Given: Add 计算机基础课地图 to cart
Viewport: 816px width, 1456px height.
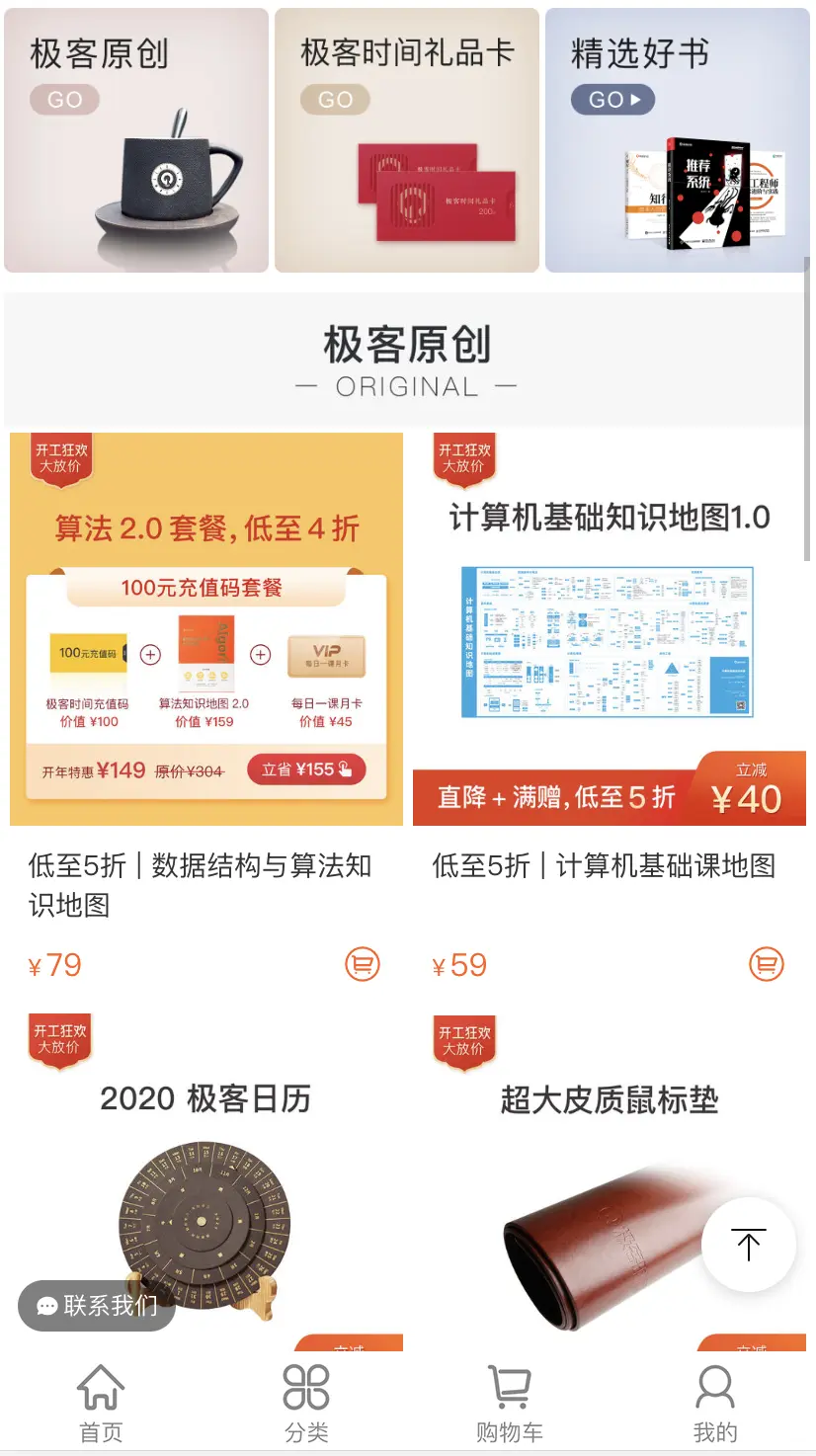Looking at the screenshot, I should click(767, 964).
